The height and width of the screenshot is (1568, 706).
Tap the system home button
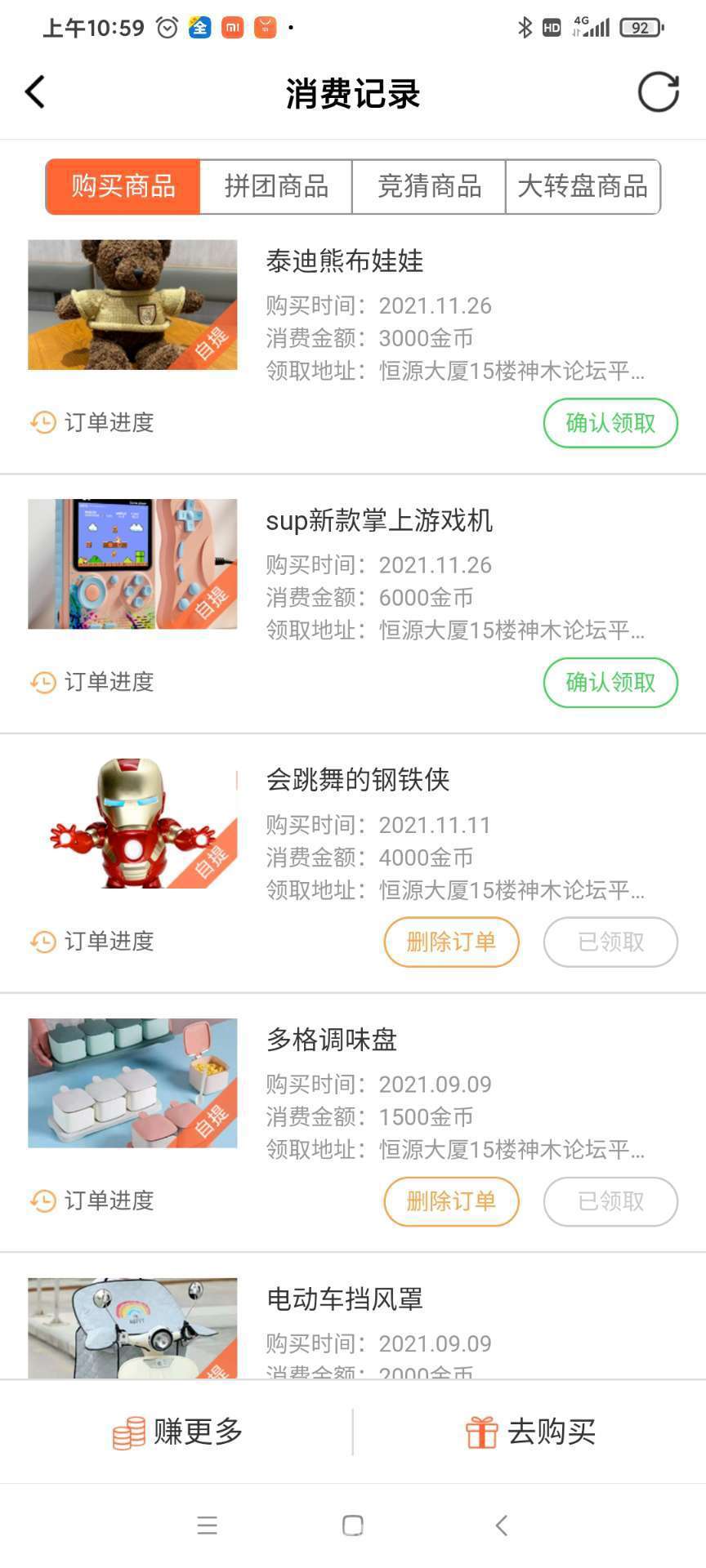coord(353,1526)
